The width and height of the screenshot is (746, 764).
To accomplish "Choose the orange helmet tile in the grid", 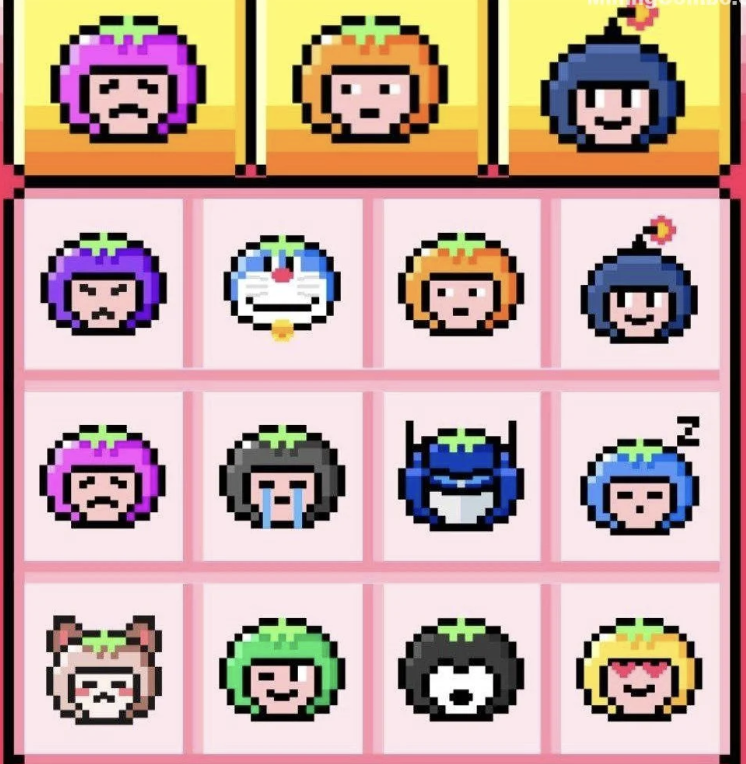I will coord(461,284).
